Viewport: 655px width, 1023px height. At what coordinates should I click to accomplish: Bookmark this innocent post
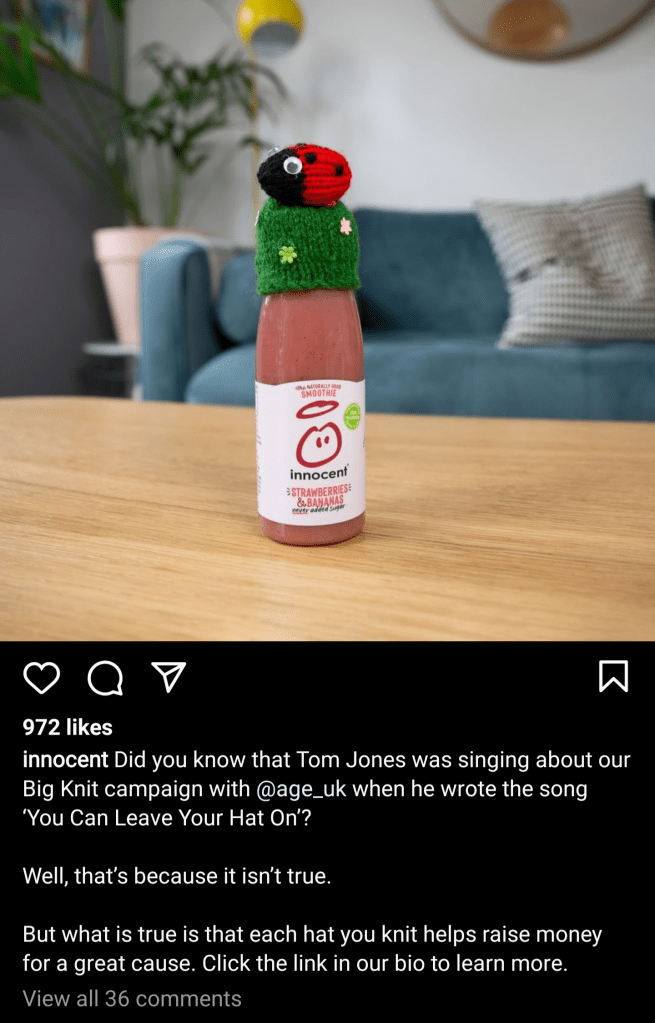tap(613, 677)
